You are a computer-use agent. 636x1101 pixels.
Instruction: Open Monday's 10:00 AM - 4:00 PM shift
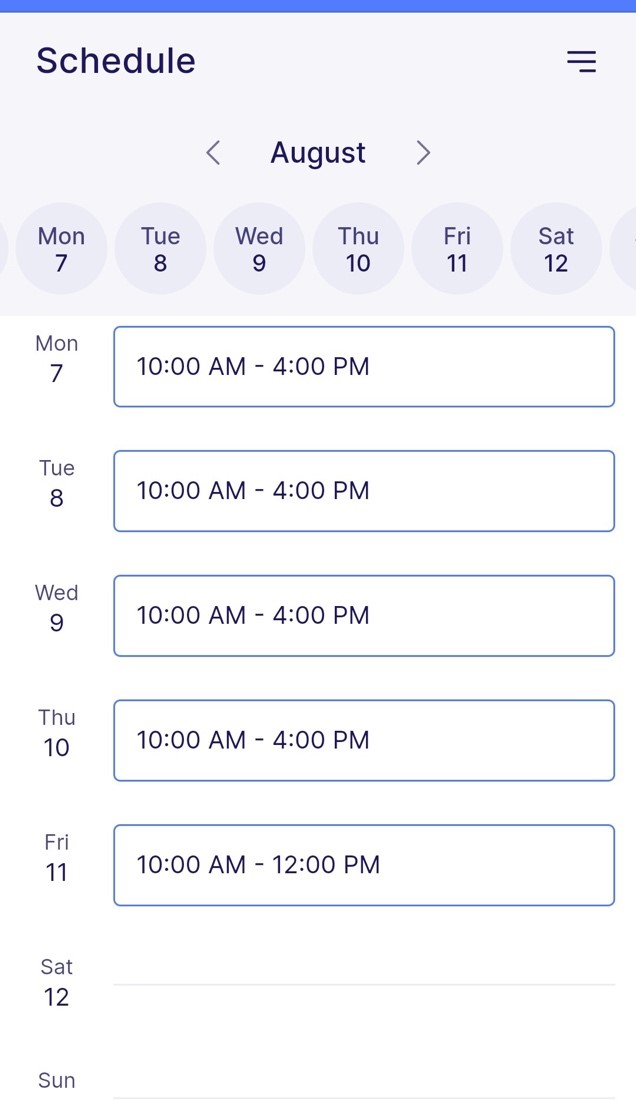[x=364, y=367]
